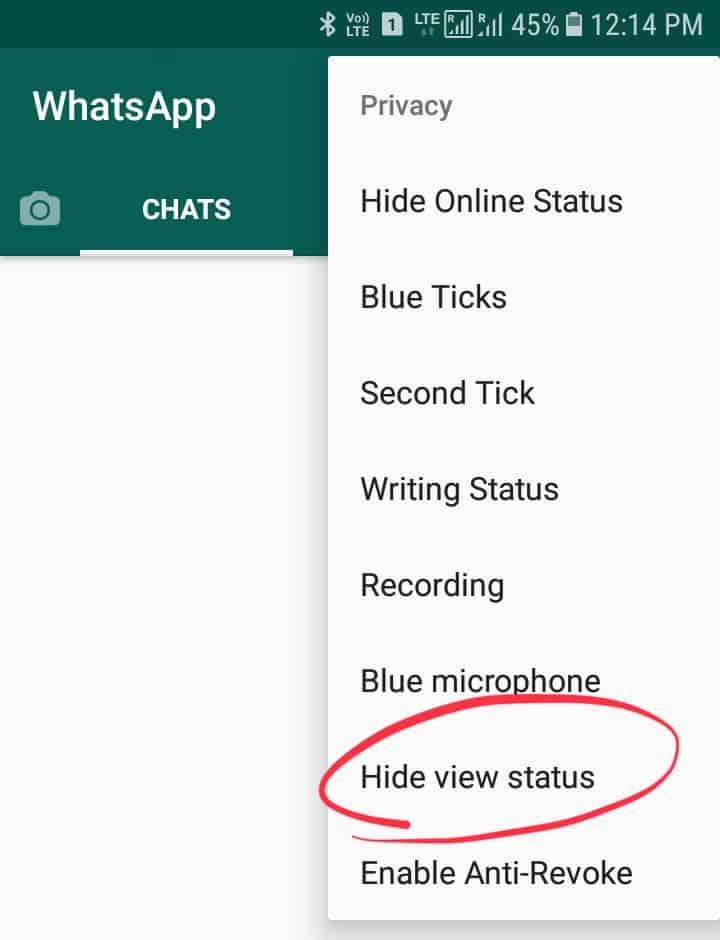Select Hide Online Status option

[x=491, y=201]
